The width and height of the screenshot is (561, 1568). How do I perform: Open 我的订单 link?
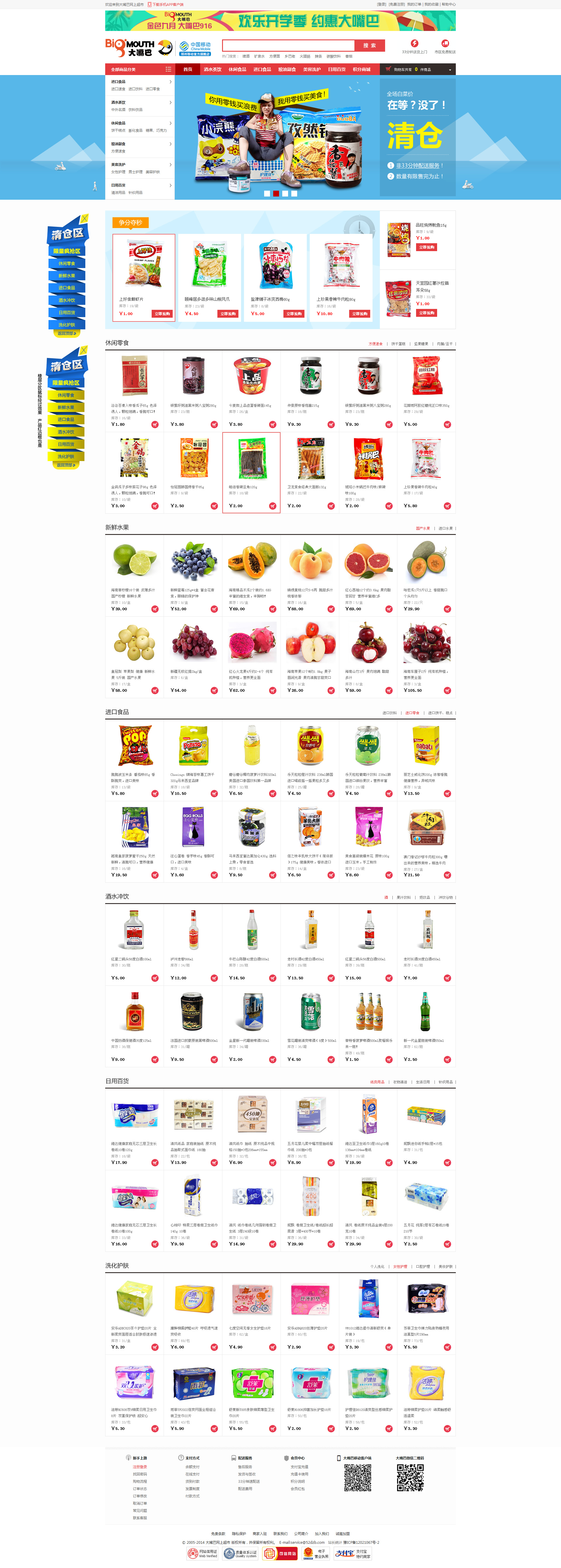click(414, 4)
